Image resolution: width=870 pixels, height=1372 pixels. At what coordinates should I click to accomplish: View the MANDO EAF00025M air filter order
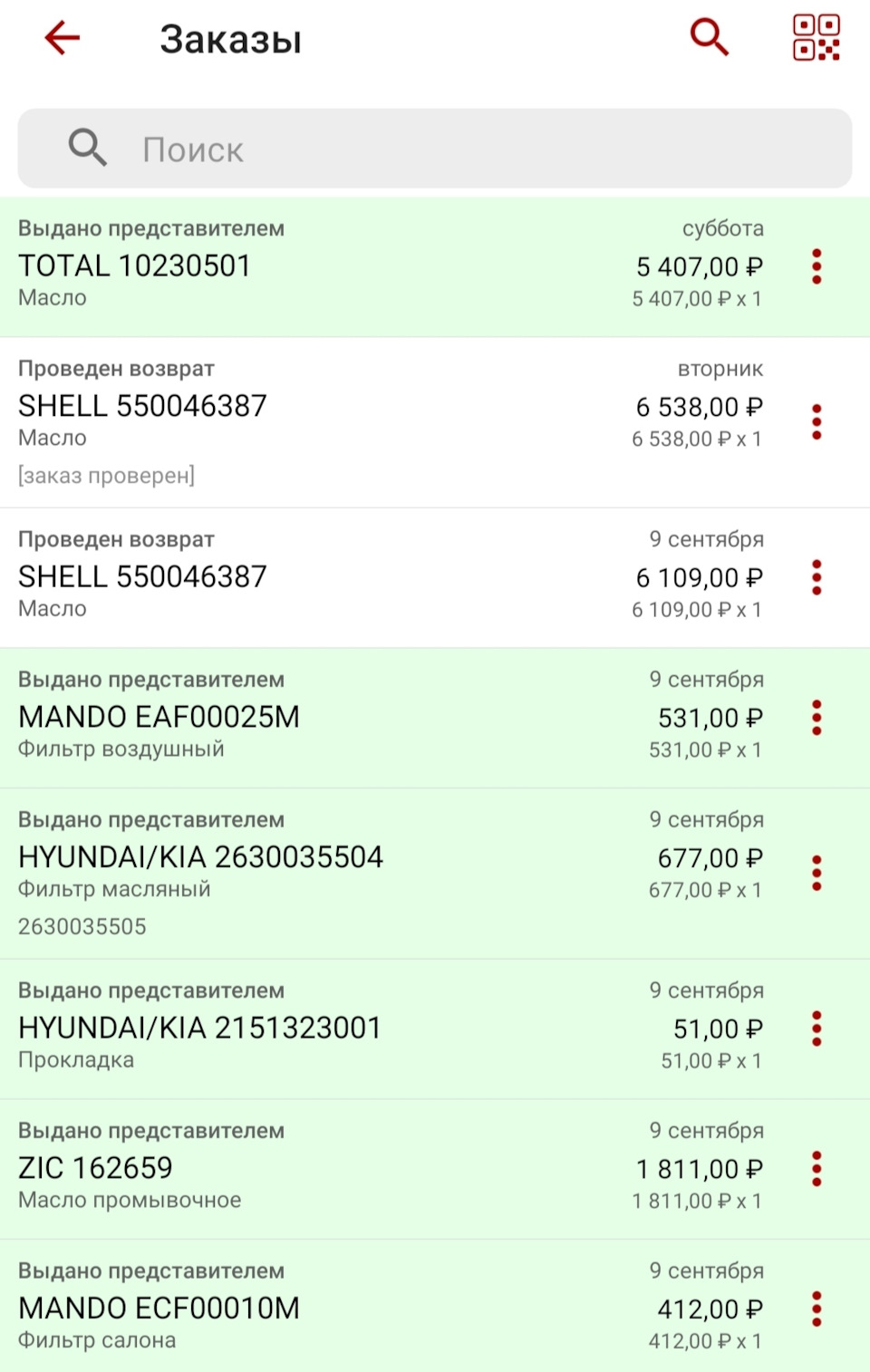(362, 718)
